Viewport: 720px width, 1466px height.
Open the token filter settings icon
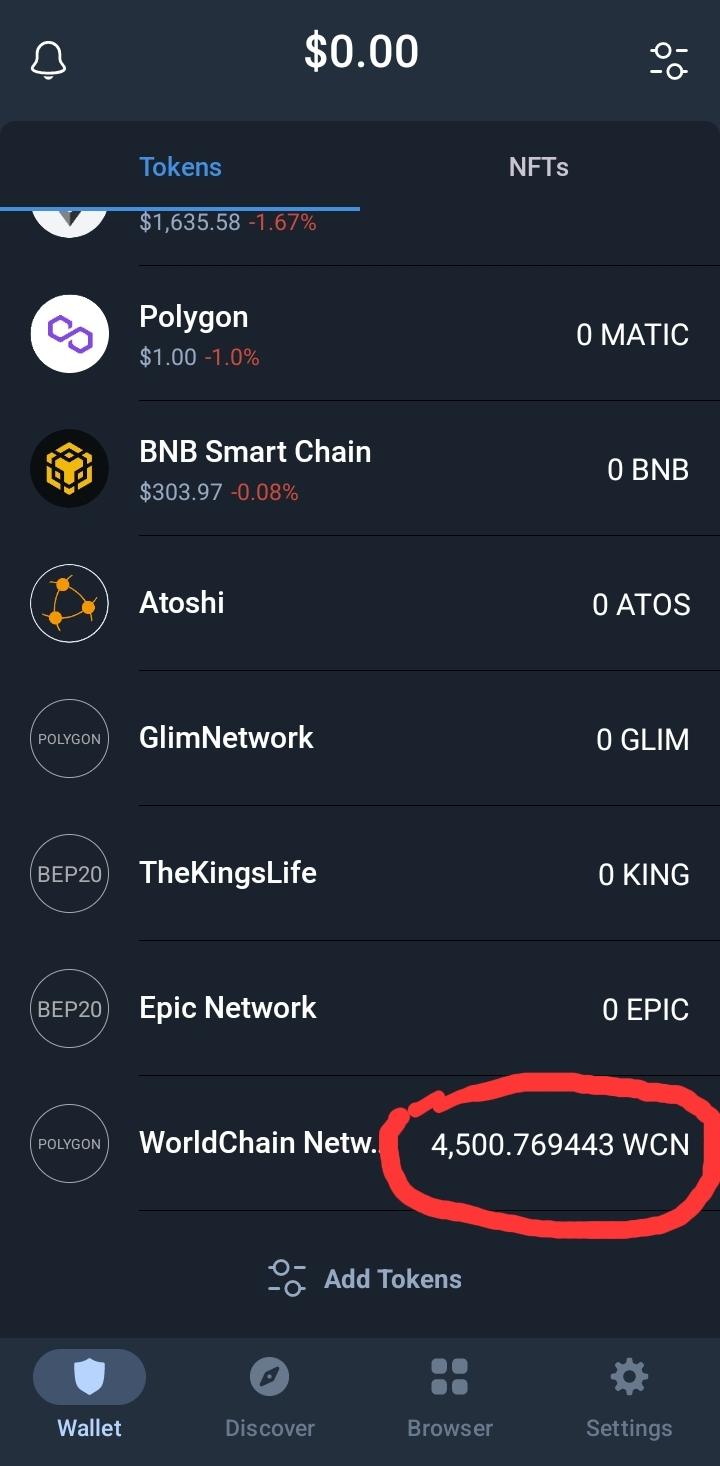(668, 60)
